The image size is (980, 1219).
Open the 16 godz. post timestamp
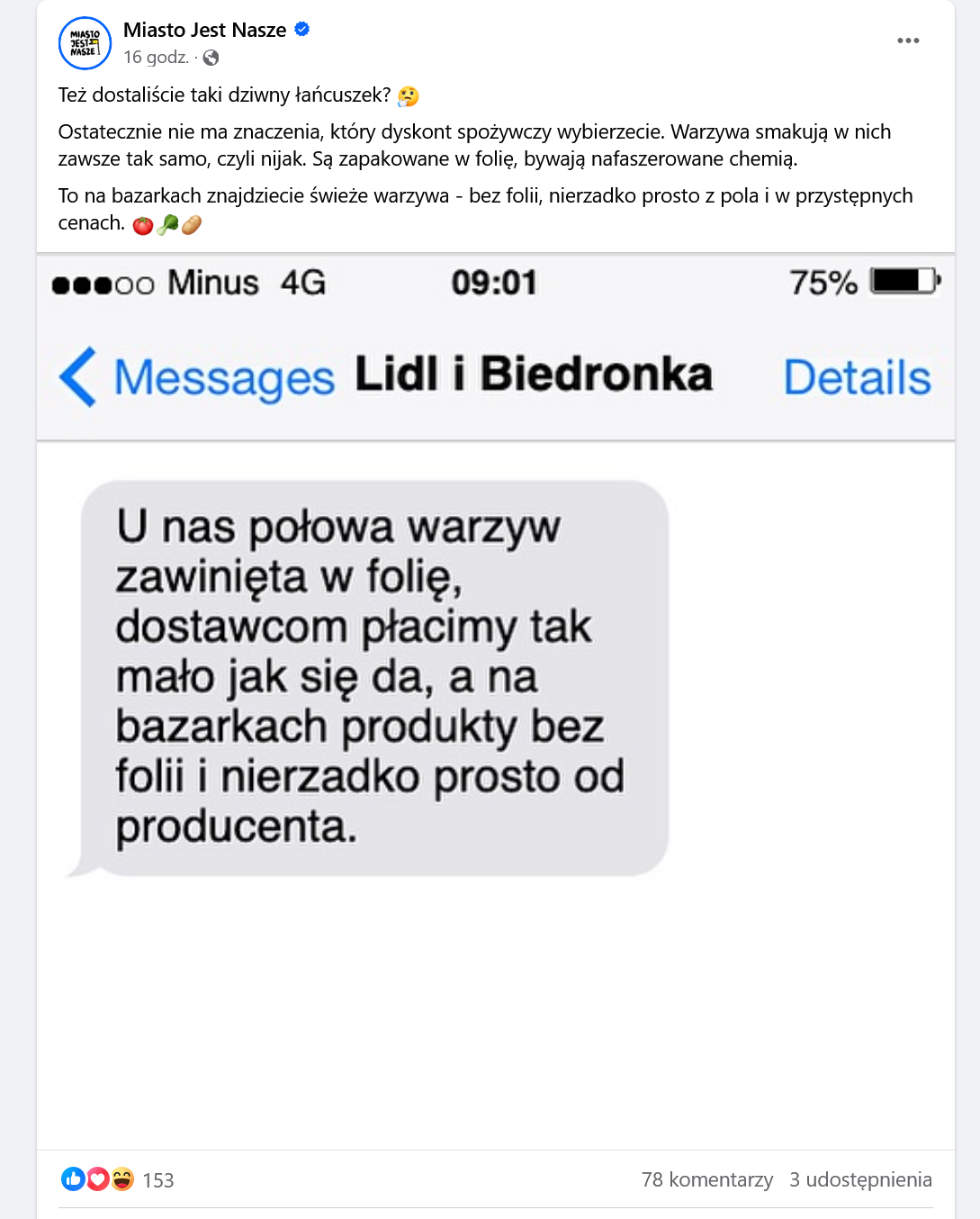click(155, 58)
